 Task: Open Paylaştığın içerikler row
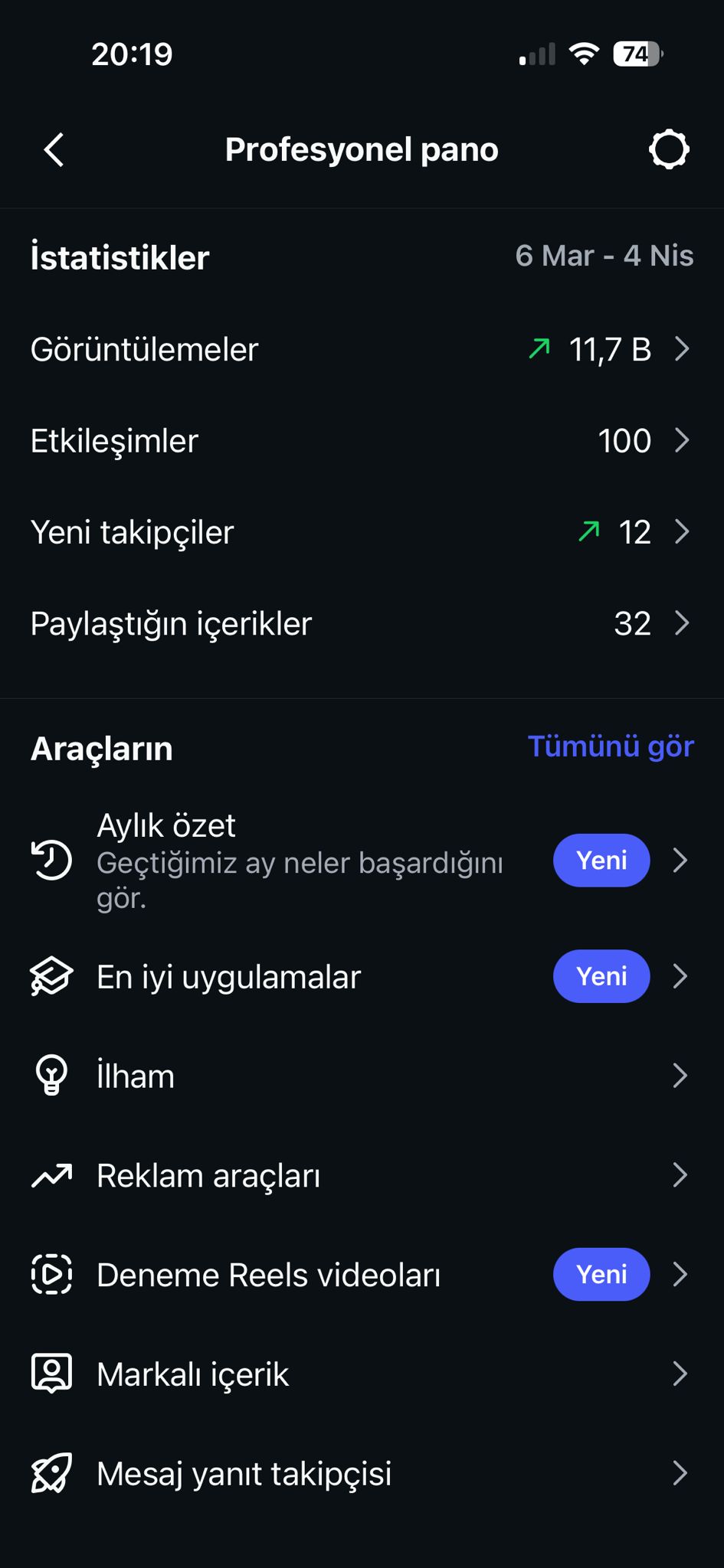click(362, 624)
